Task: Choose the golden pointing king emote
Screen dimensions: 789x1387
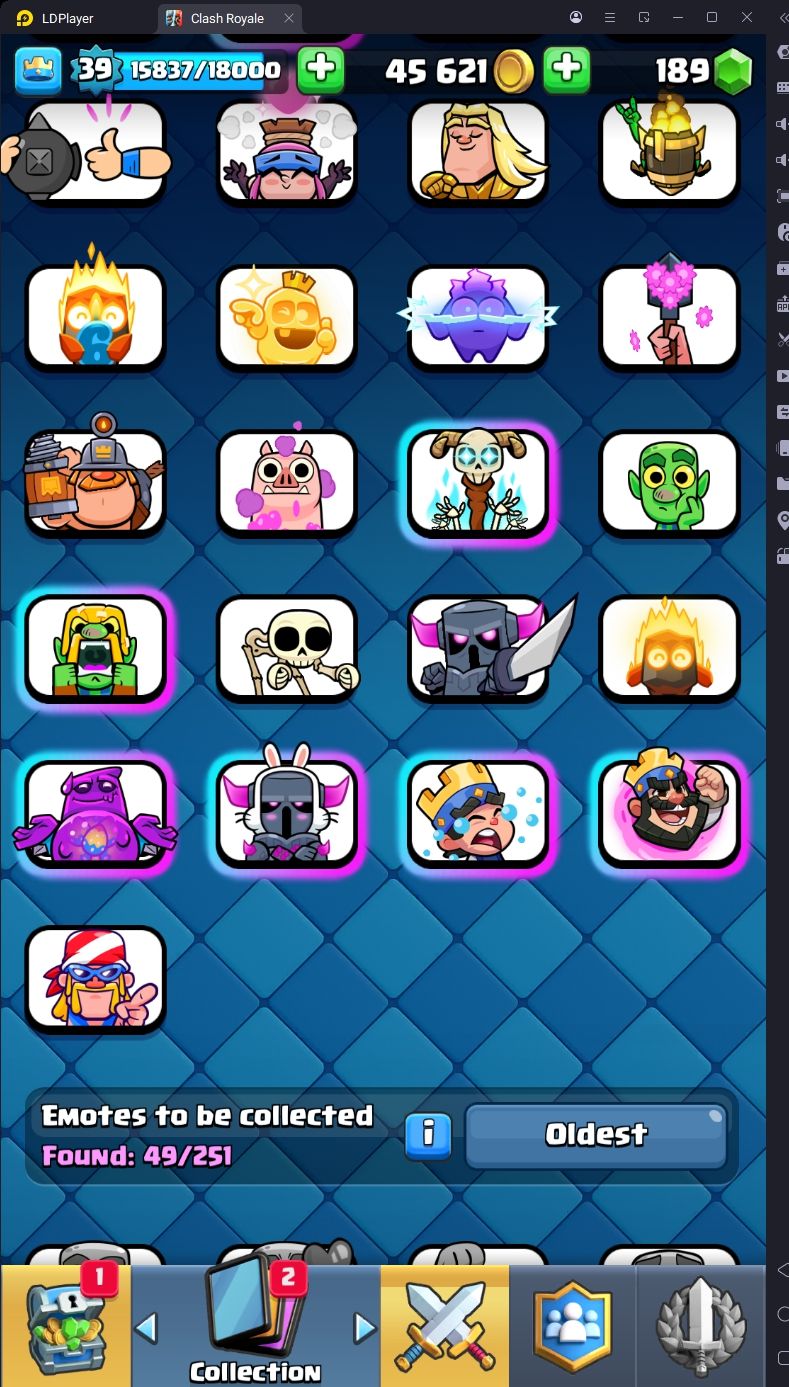Action: pyautogui.click(x=287, y=318)
